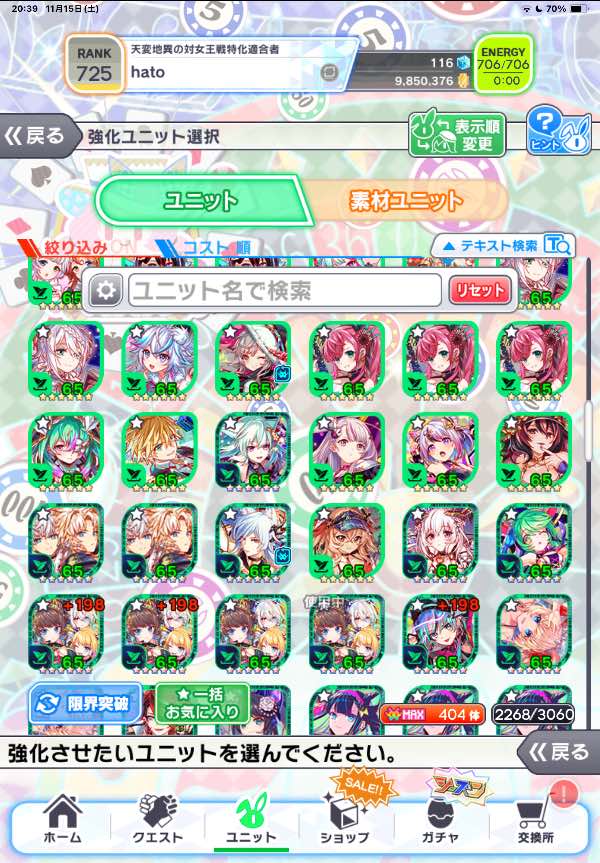Open the クエスト tab

157,819
